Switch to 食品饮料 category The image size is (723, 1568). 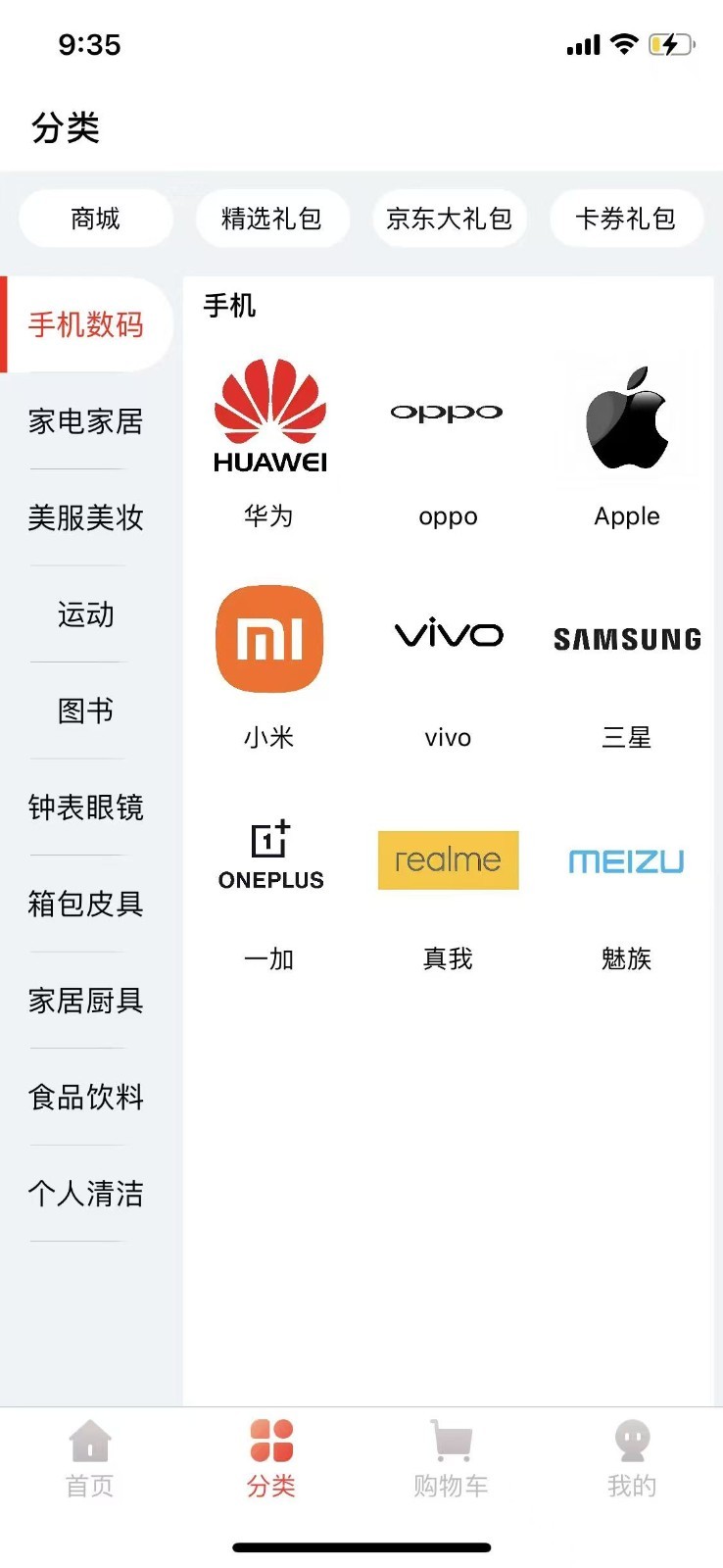coord(86,1097)
